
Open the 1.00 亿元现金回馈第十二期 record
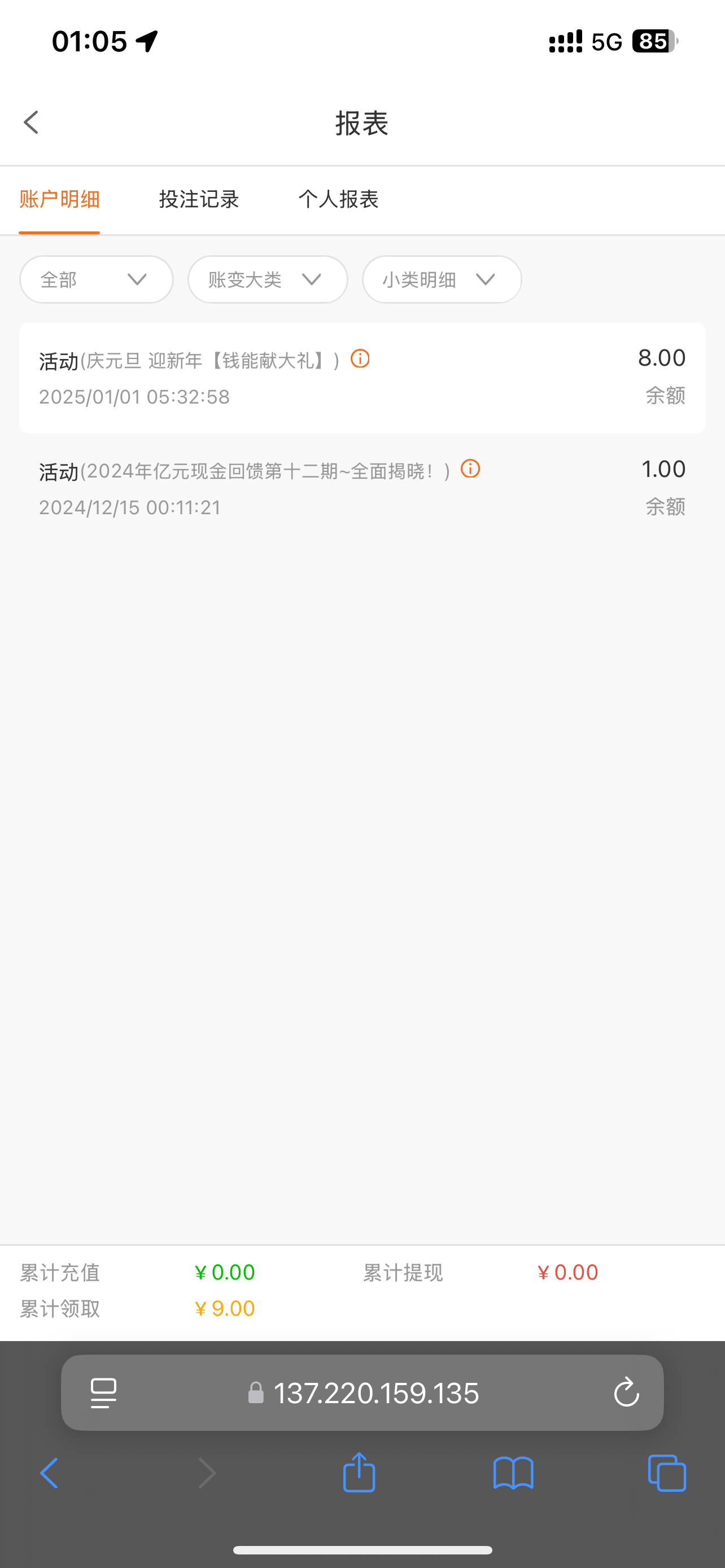click(x=362, y=488)
